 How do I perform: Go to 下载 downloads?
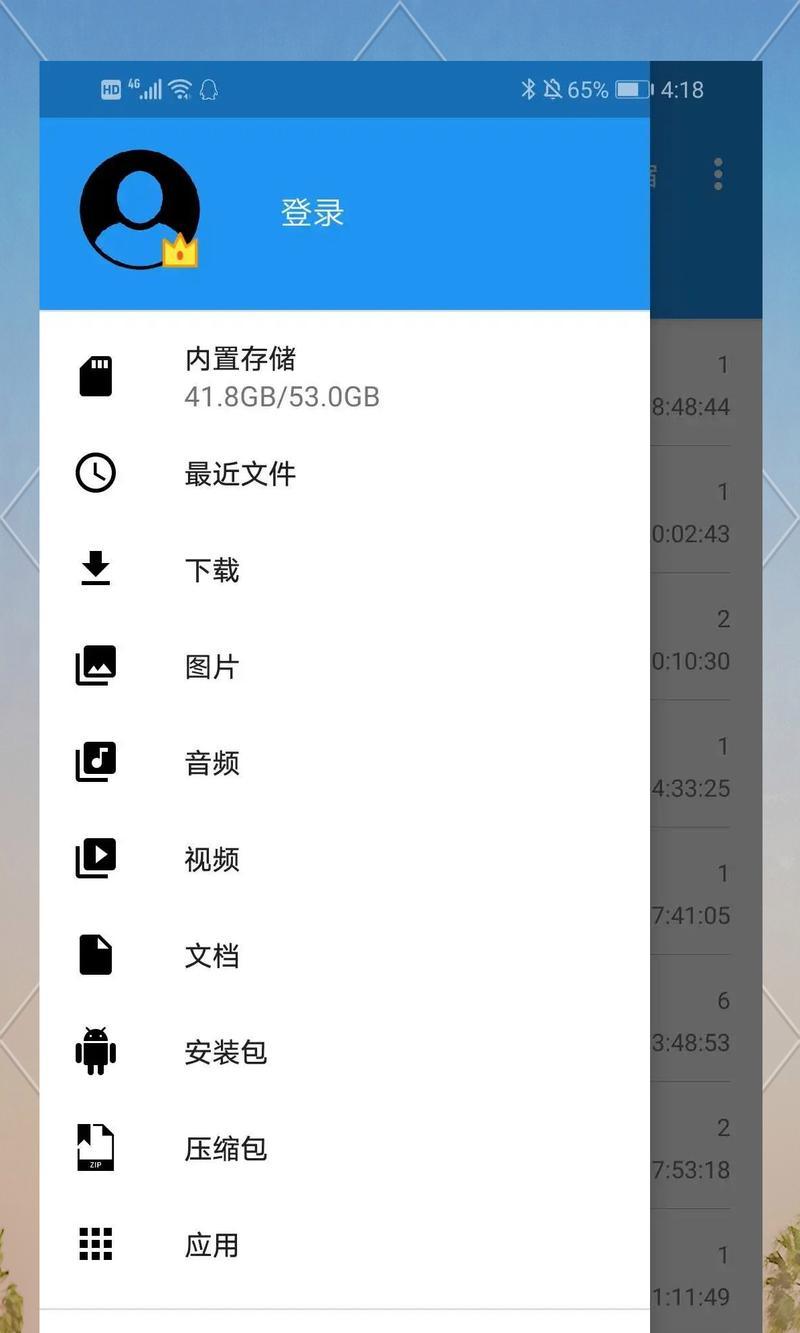point(344,570)
